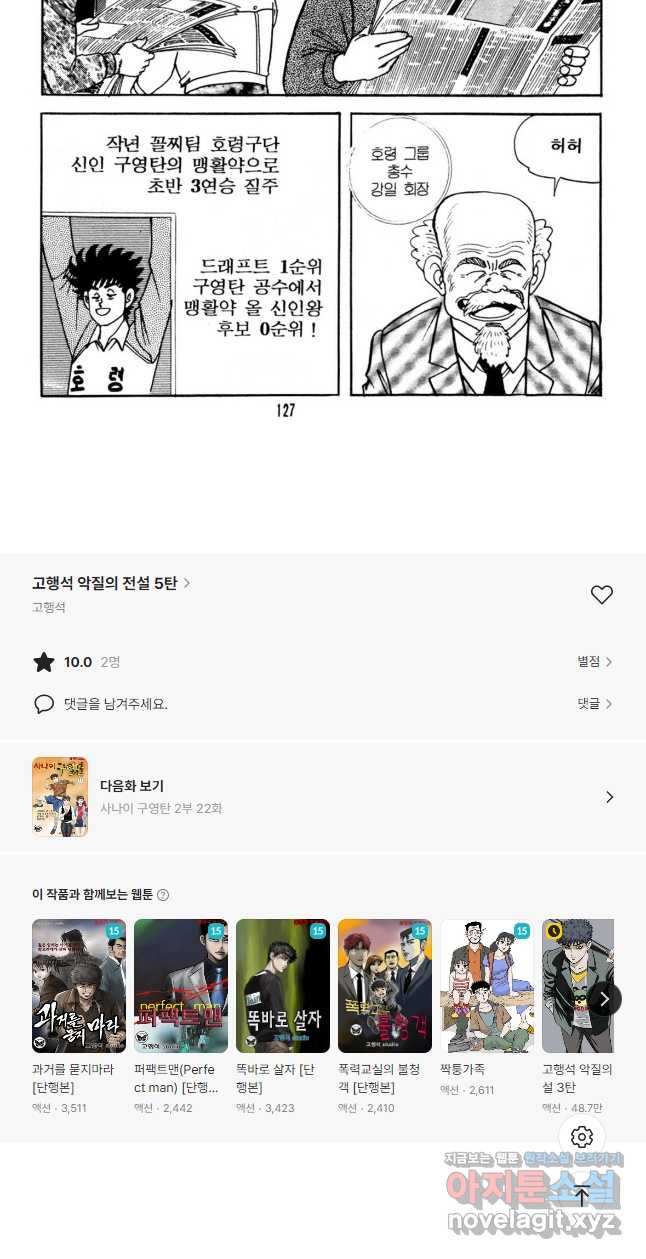
Task: Open the 댓글 comments page
Action: (x=594, y=704)
